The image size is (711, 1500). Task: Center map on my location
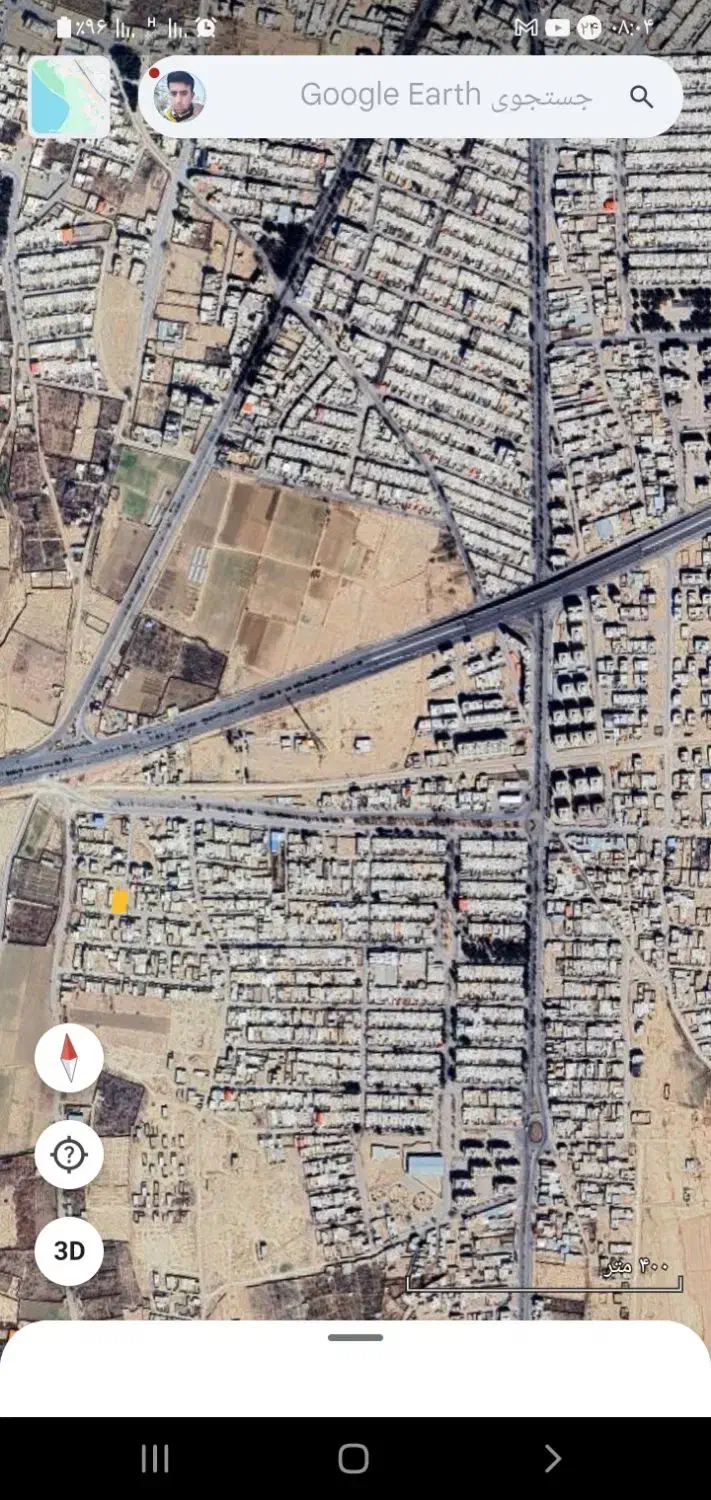click(69, 1155)
